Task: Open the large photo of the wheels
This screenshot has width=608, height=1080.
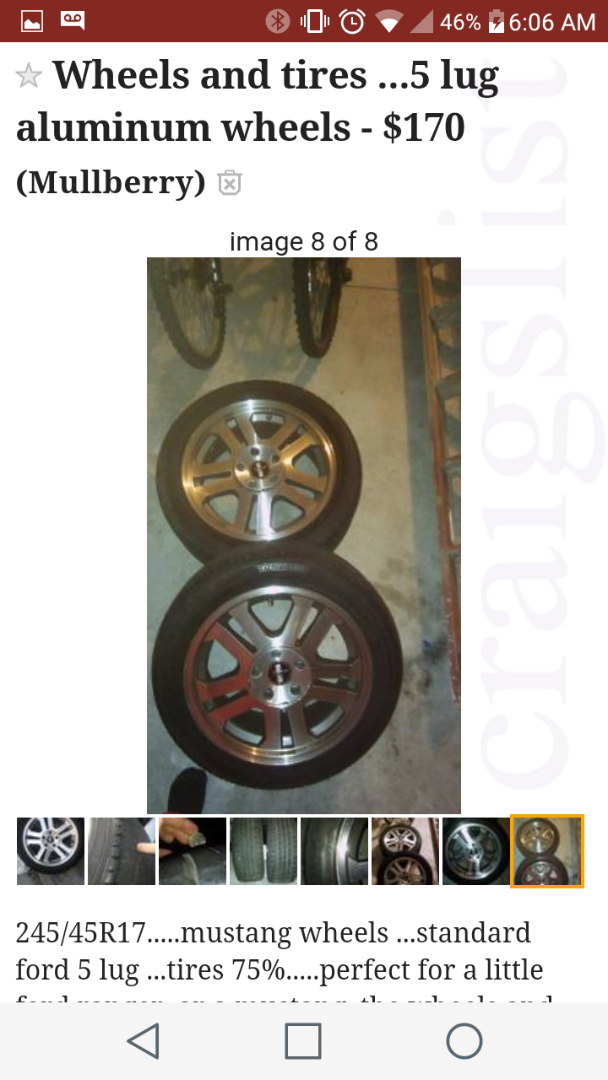Action: coord(303,535)
